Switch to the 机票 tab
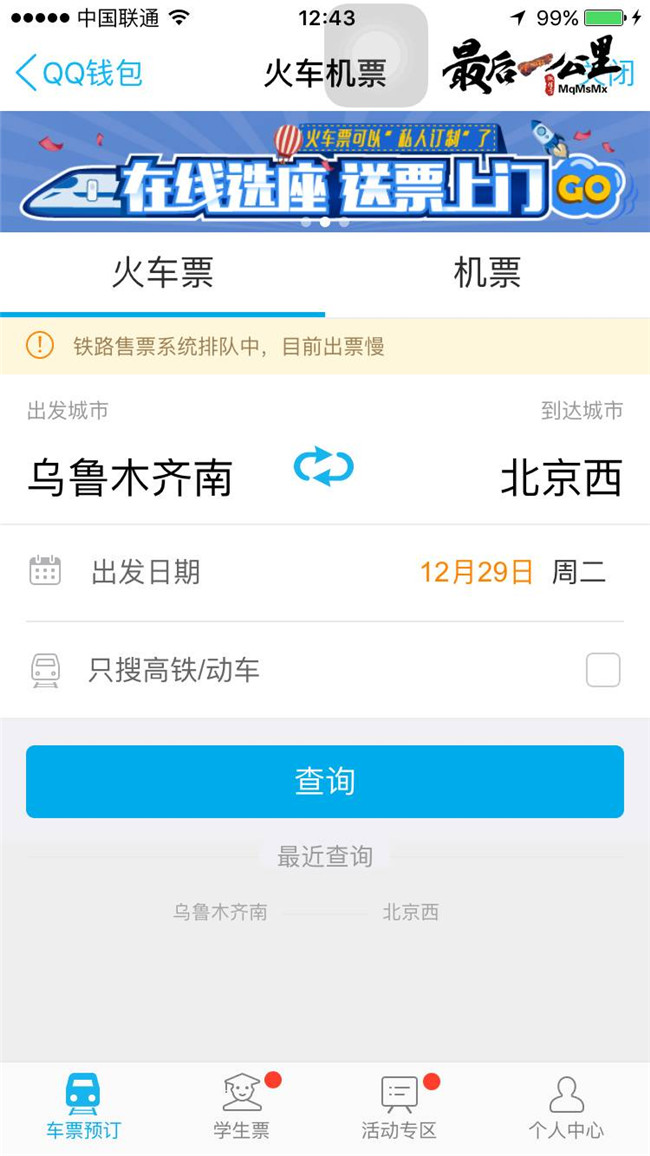The height and width of the screenshot is (1156, 650). [x=487, y=273]
